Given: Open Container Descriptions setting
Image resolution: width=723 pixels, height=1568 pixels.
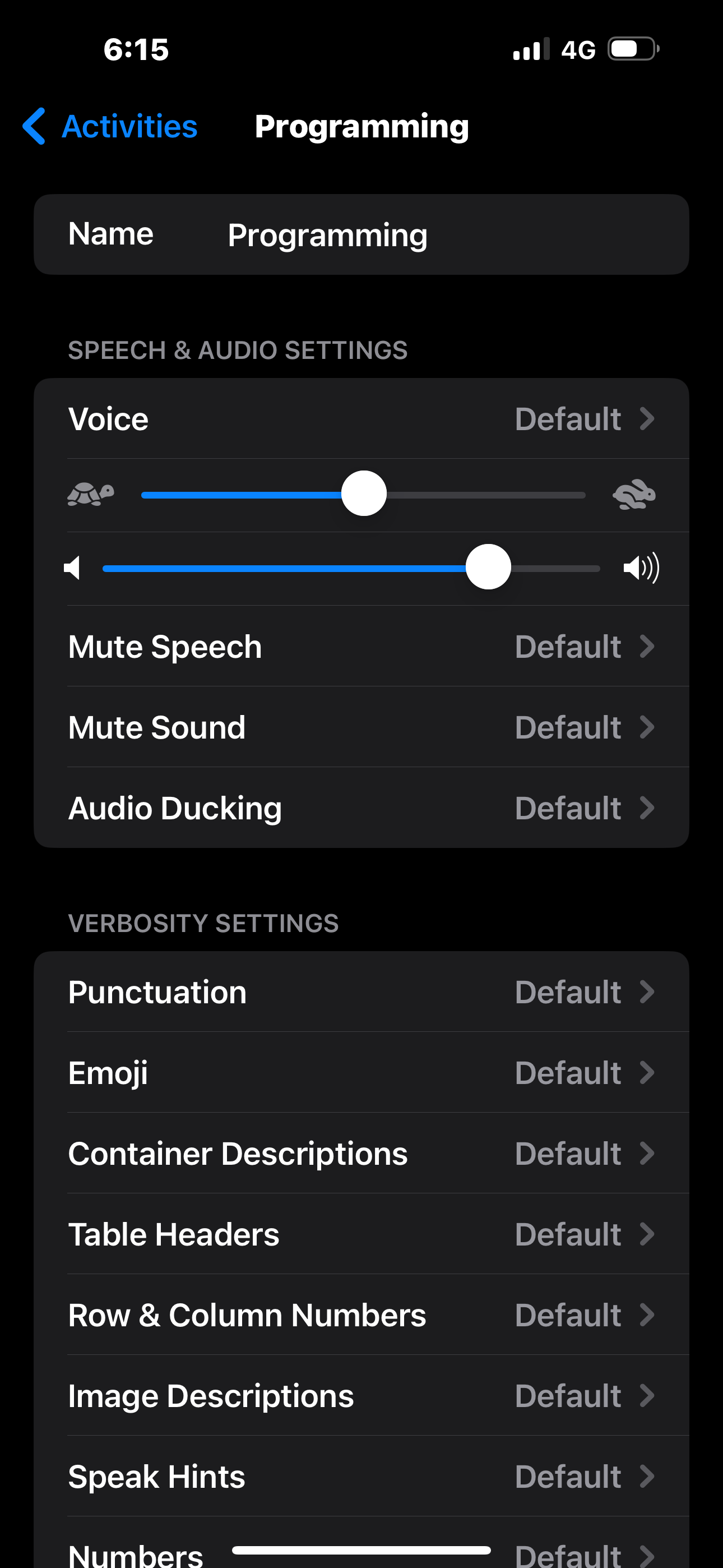Looking at the screenshot, I should 361,1154.
